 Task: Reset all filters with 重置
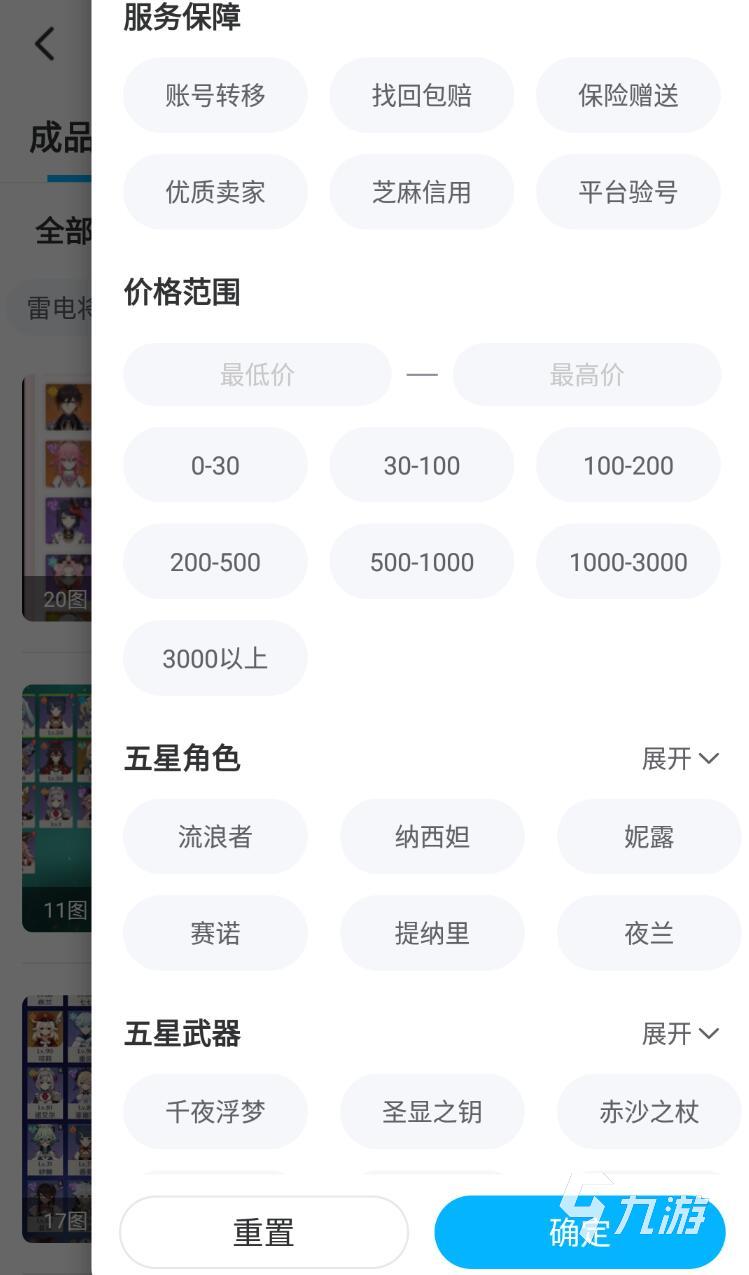(x=264, y=1233)
